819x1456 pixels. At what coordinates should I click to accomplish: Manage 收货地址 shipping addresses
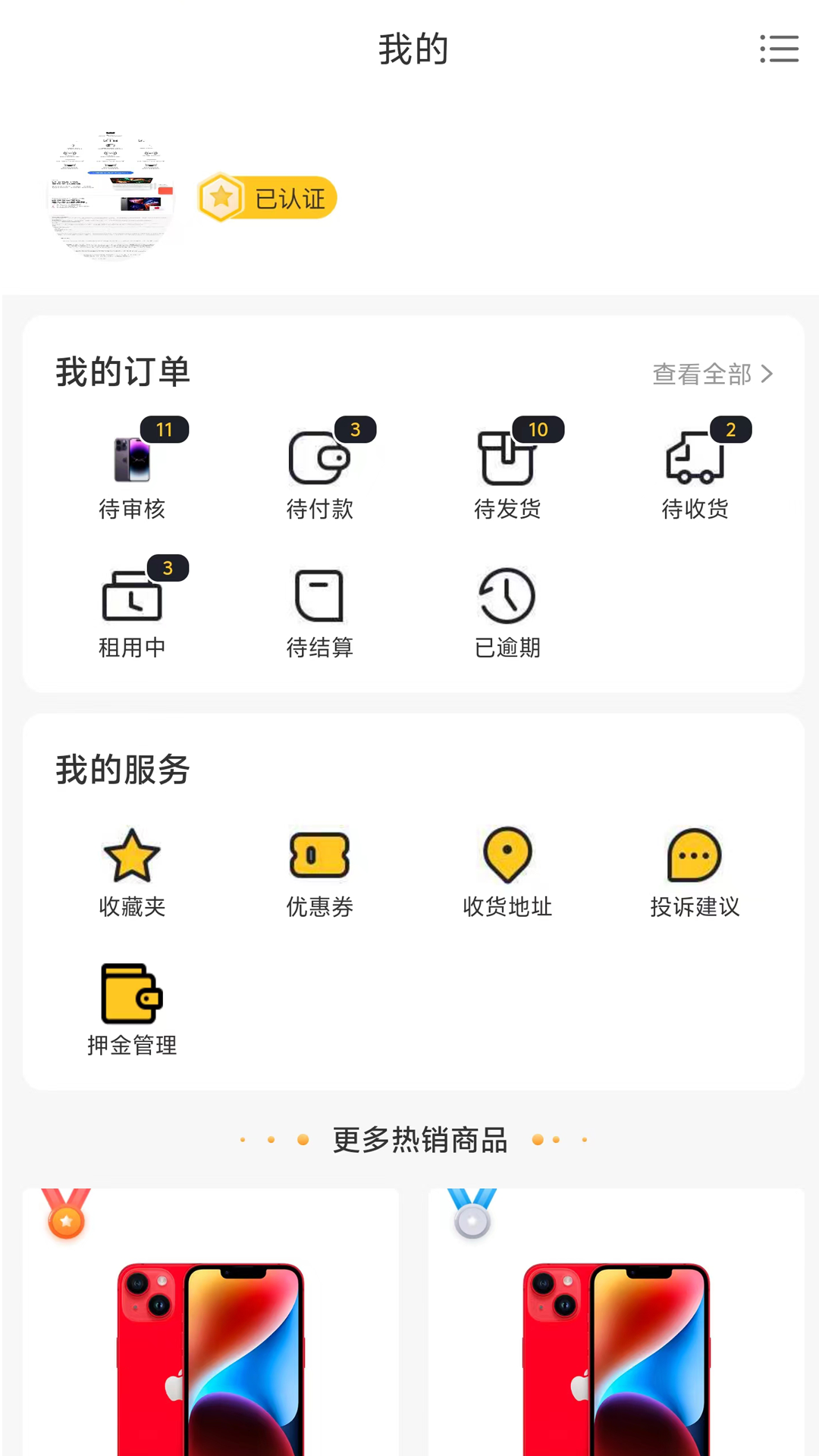(507, 871)
